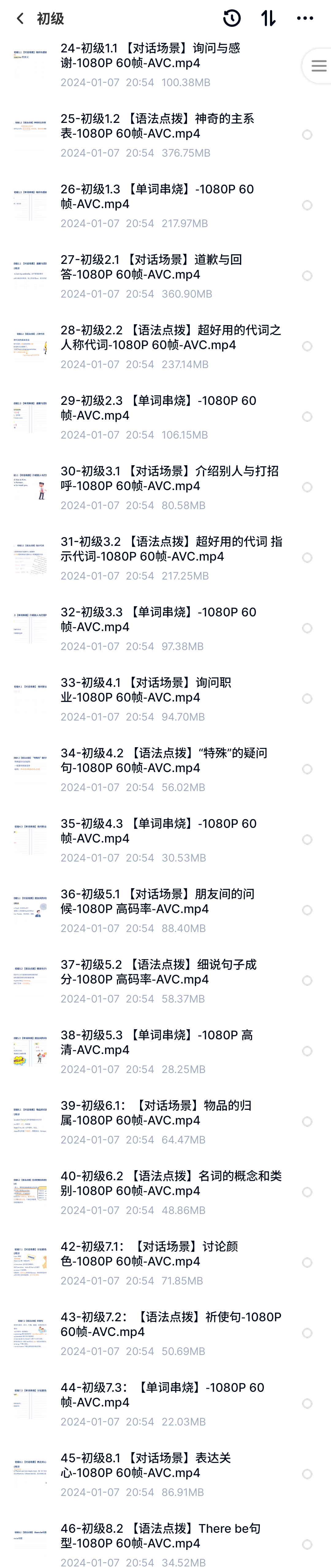
Task: Select the 28-初级2.2 人称代词 file
Action: [x=307, y=346]
